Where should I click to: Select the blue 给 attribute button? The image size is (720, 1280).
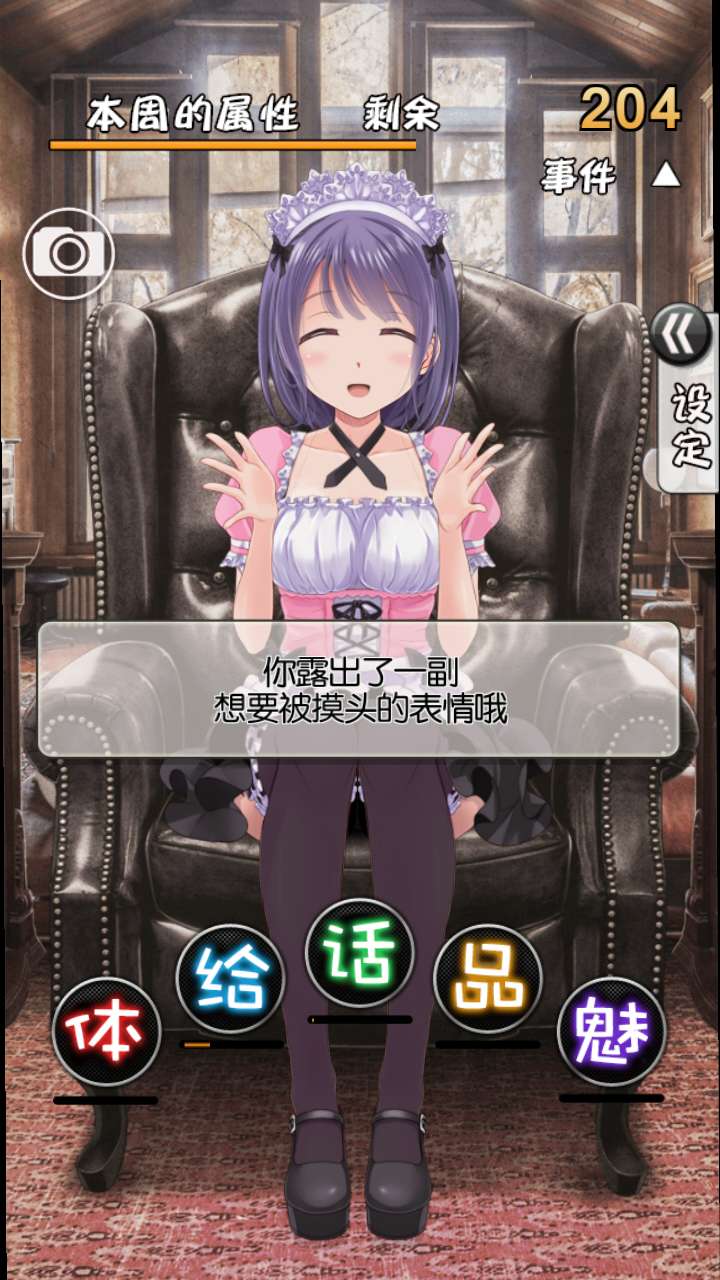point(230,979)
